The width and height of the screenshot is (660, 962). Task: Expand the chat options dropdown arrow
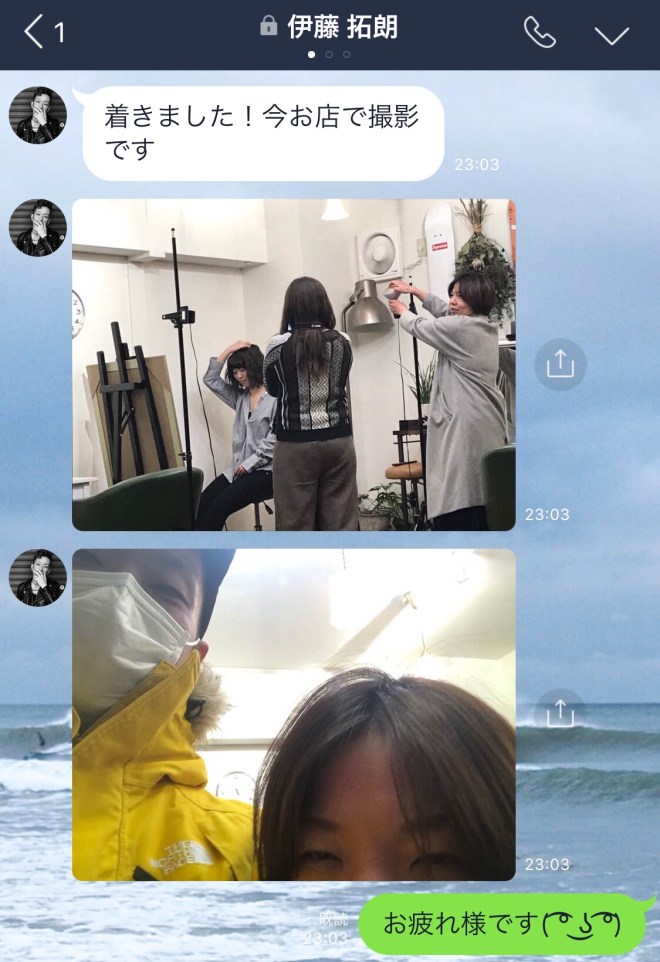(611, 35)
